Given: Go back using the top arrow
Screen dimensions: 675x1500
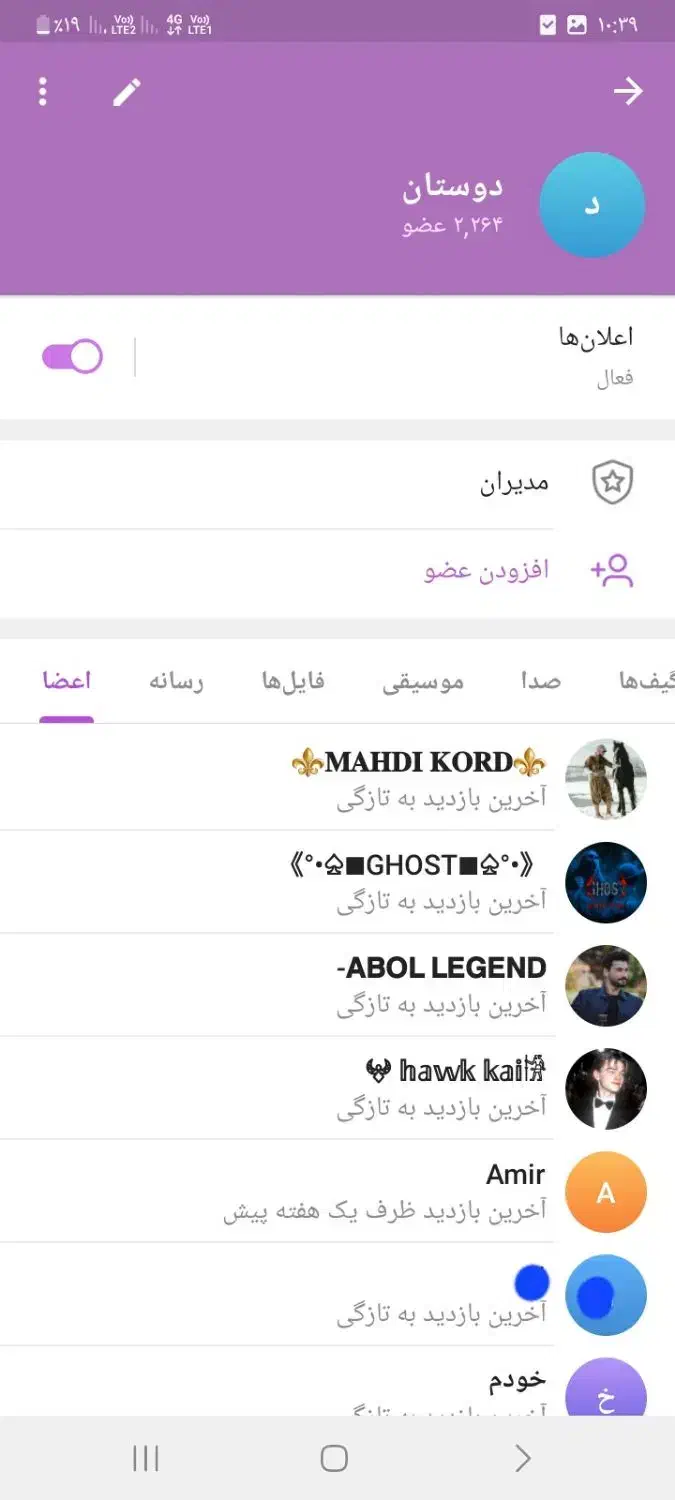Looking at the screenshot, I should (628, 92).
